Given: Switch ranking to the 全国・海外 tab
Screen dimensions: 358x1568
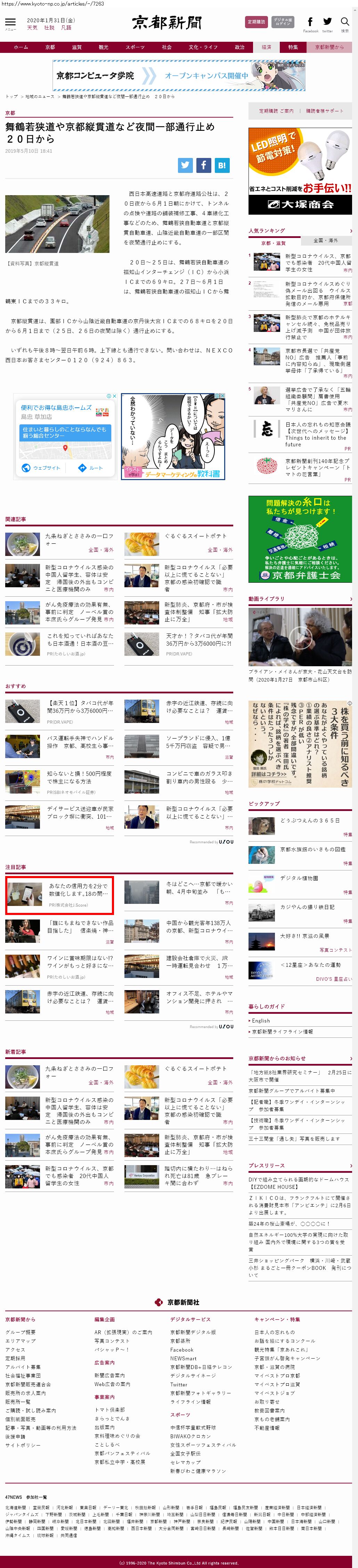Looking at the screenshot, I should (x=325, y=240).
